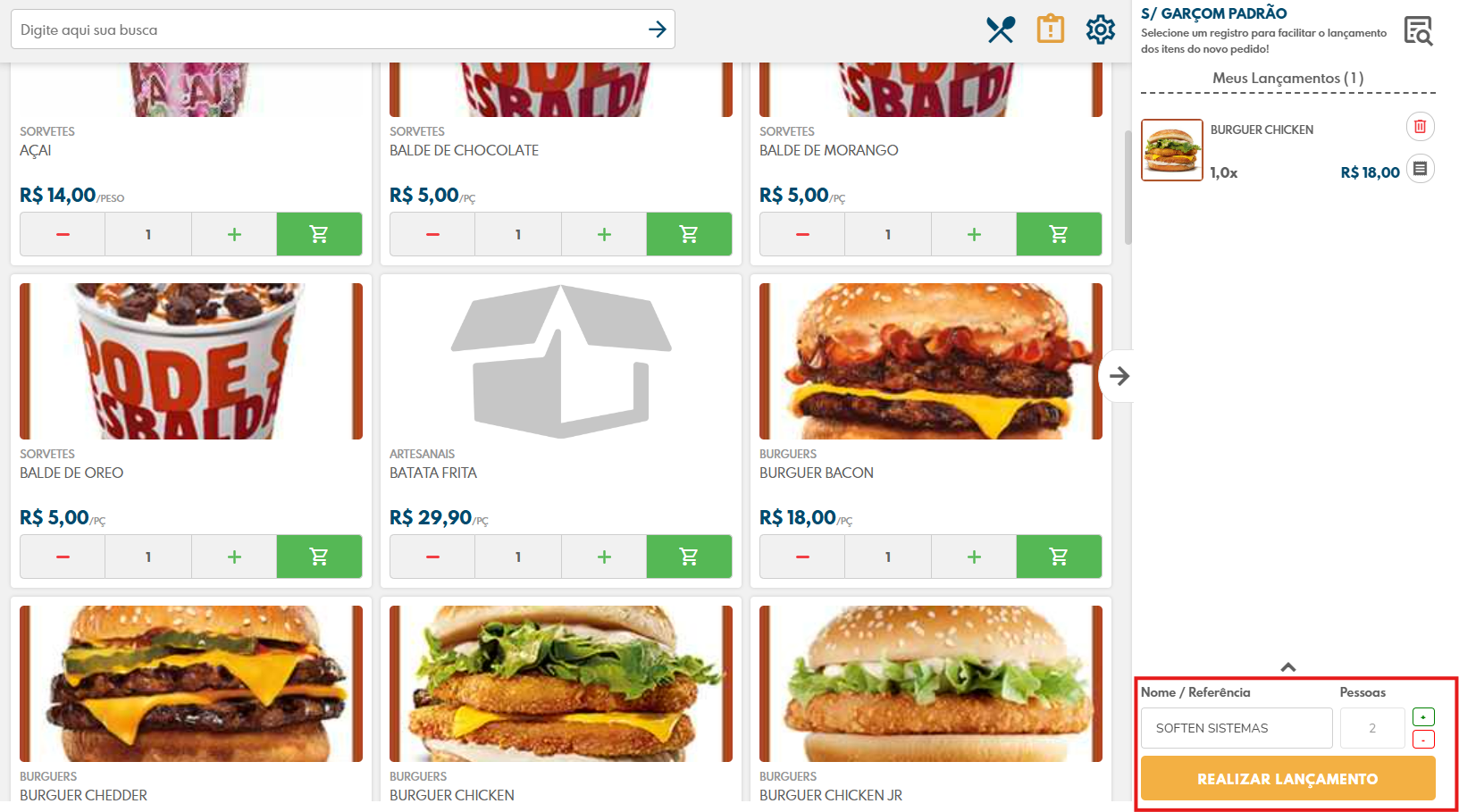
Task: Open notes for Burguer Chicken item
Action: (x=1420, y=169)
